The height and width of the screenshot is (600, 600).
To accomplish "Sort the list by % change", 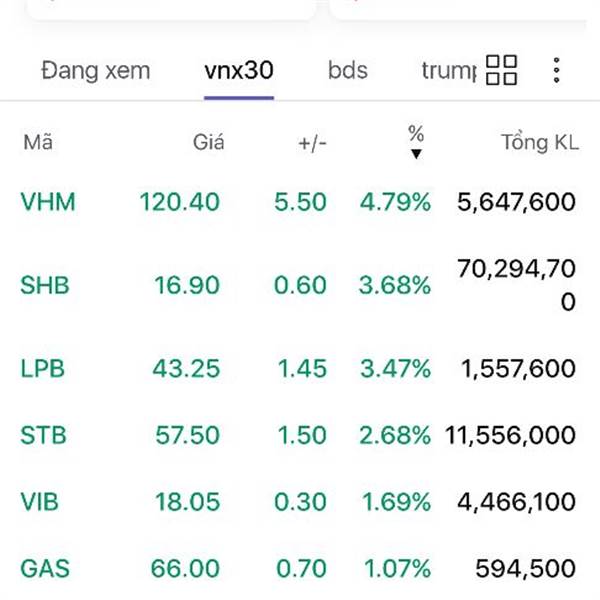I will click(x=416, y=142).
